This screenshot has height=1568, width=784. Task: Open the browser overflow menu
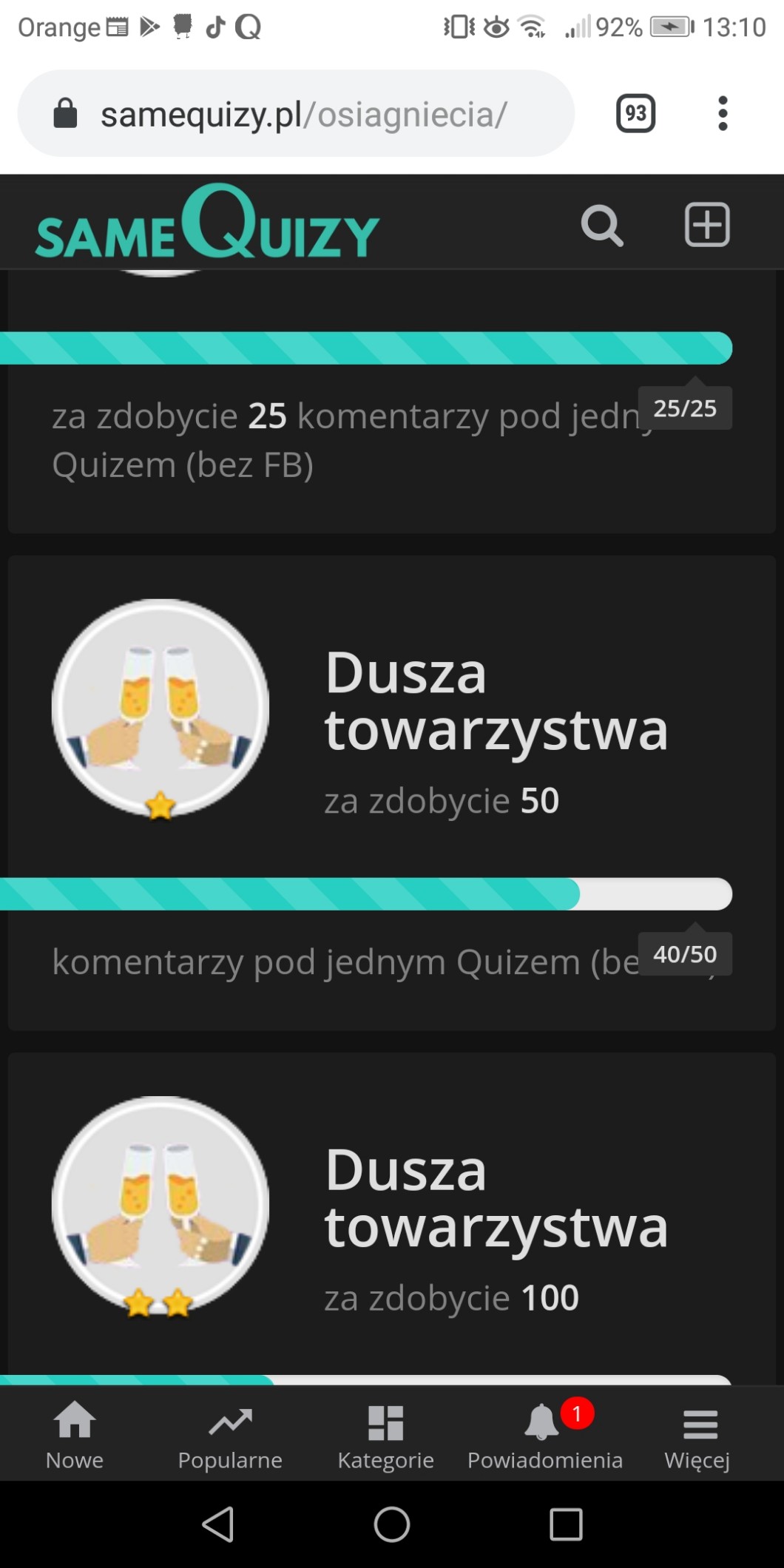723,114
